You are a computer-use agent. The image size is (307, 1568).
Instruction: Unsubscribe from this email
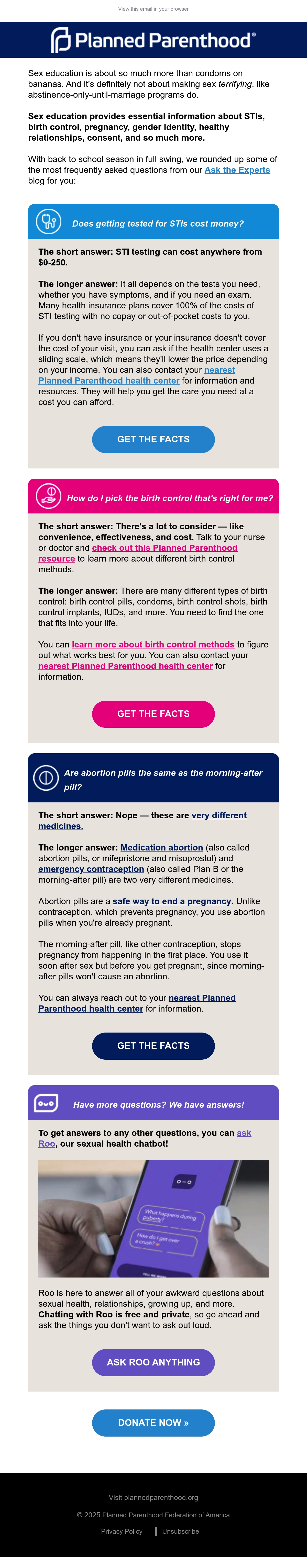180,1531
